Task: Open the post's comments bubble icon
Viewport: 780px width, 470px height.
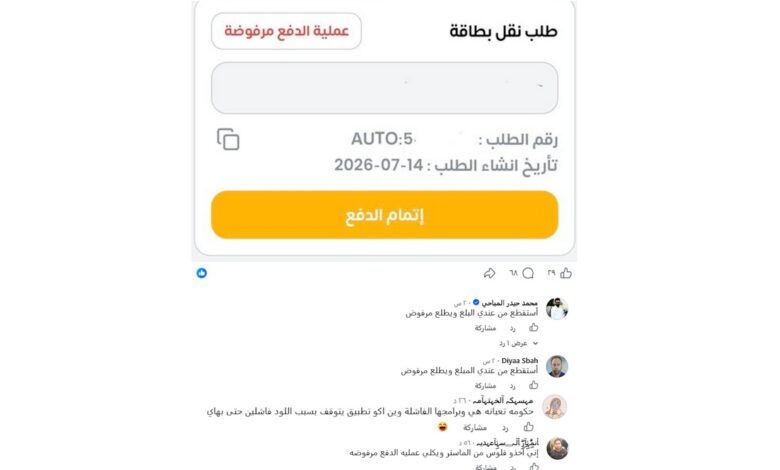Action: tap(528, 273)
